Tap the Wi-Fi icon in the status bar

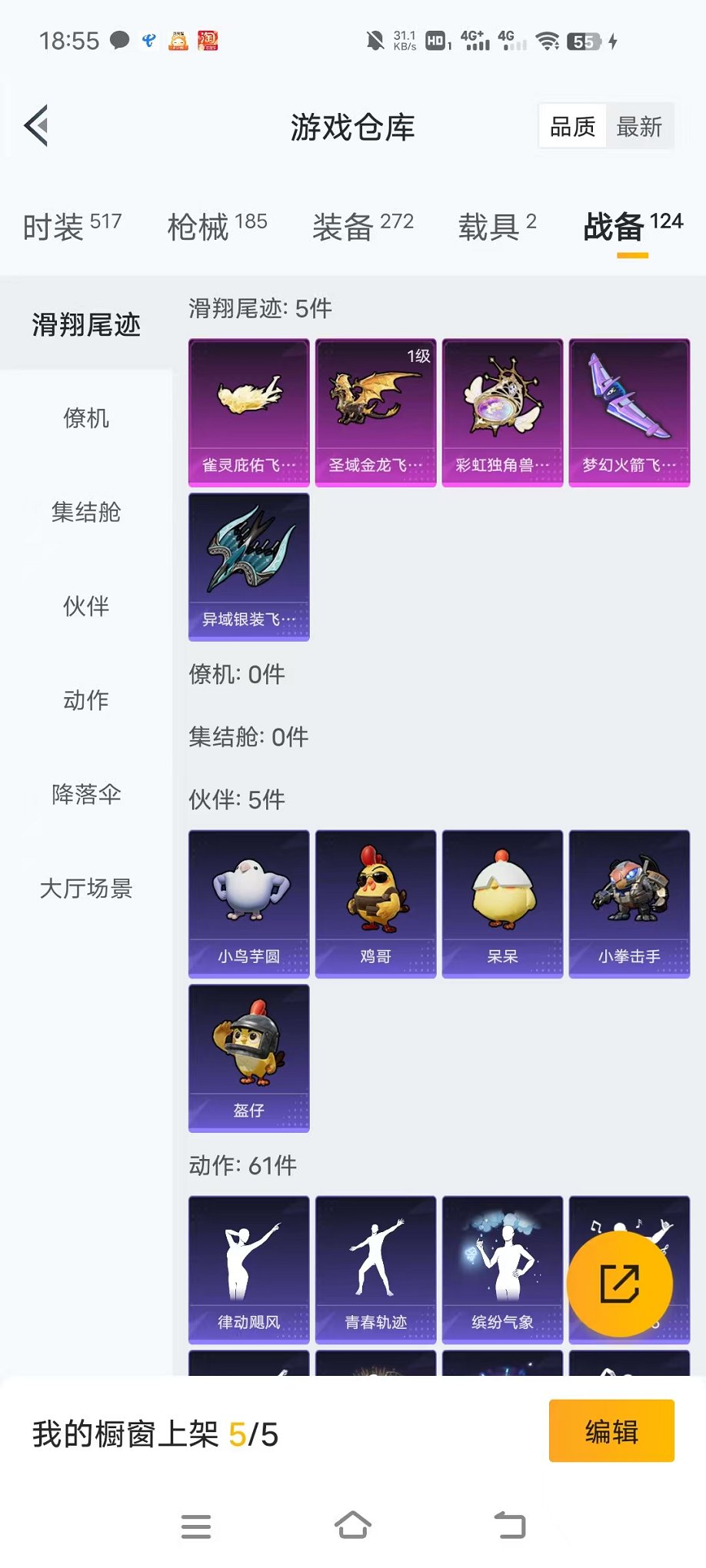click(548, 40)
